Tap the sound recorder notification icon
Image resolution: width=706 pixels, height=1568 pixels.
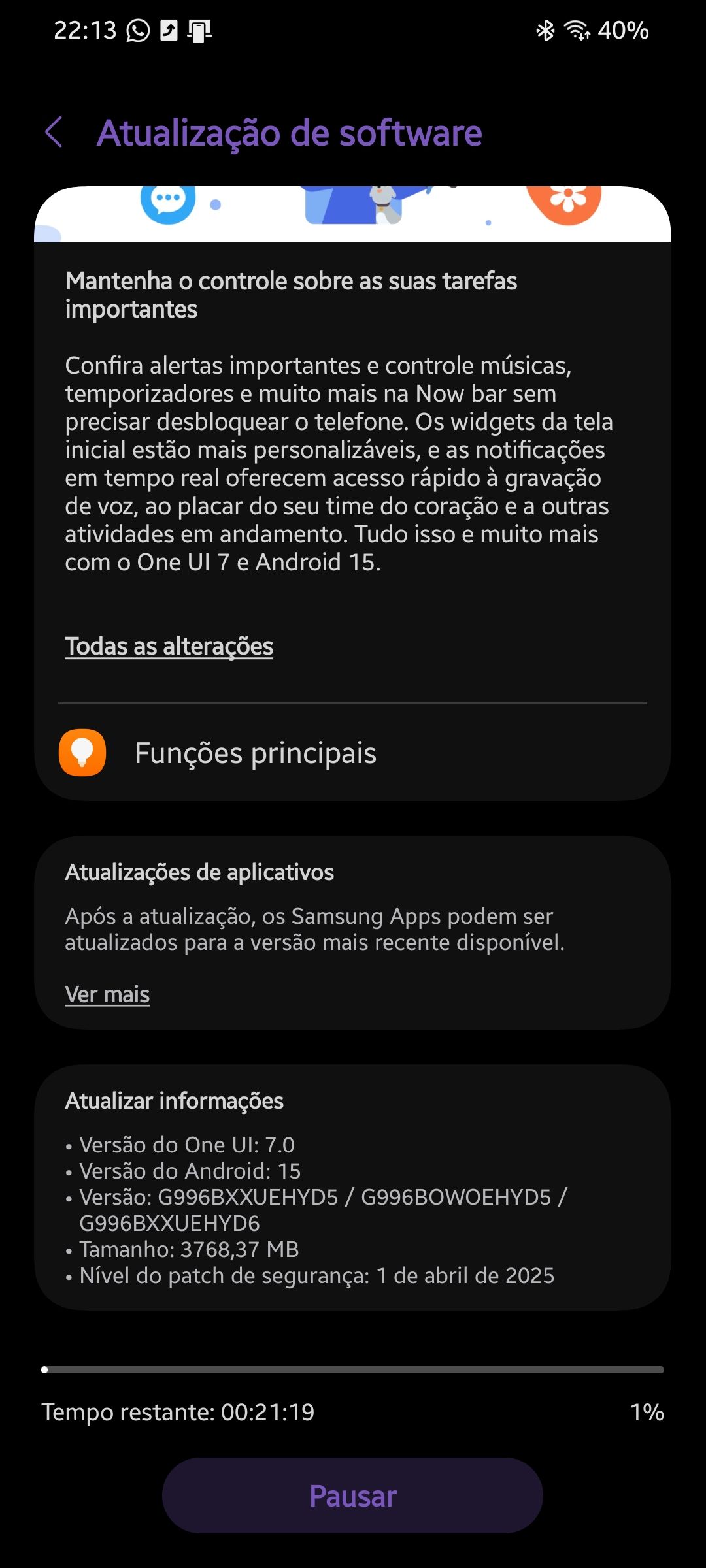[x=168, y=31]
